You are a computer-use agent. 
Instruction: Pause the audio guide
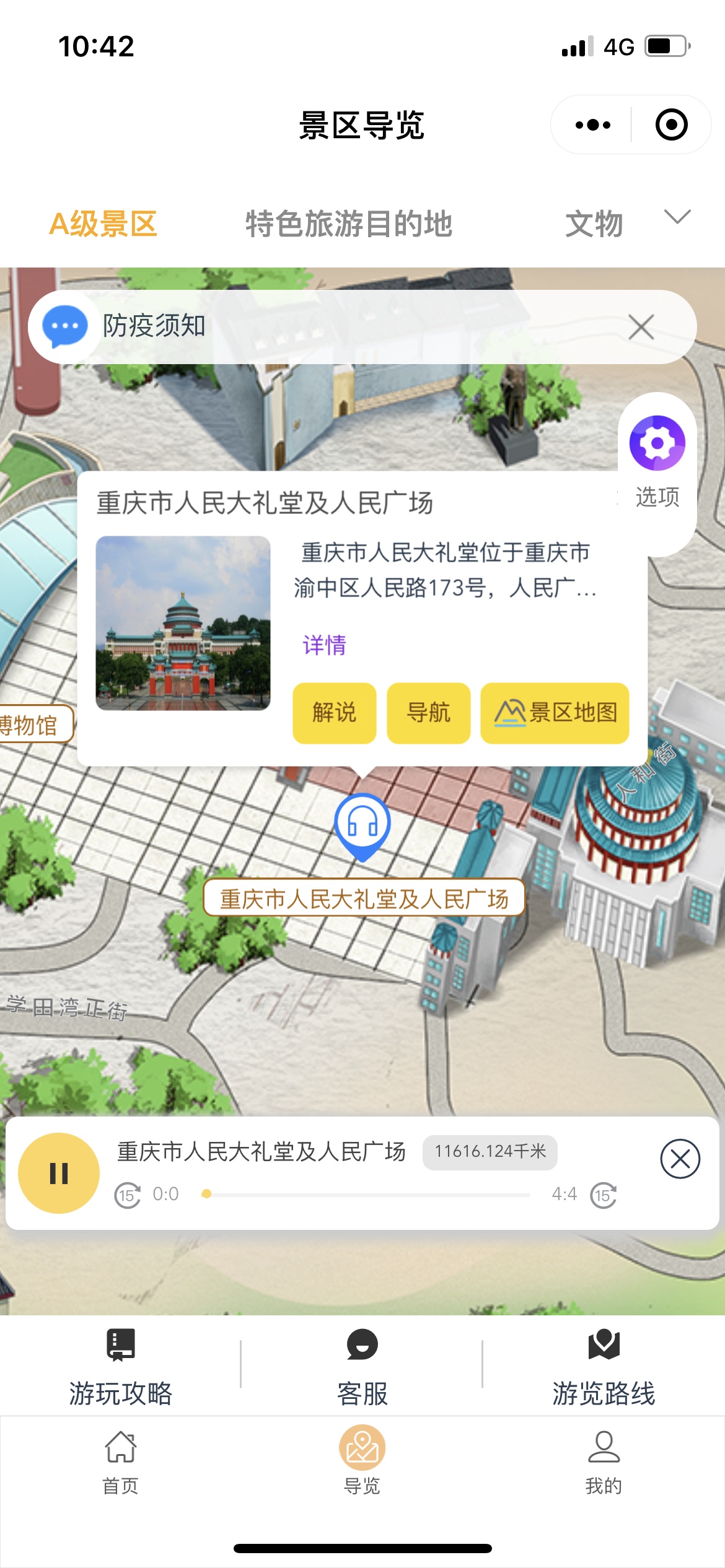coord(59,1173)
